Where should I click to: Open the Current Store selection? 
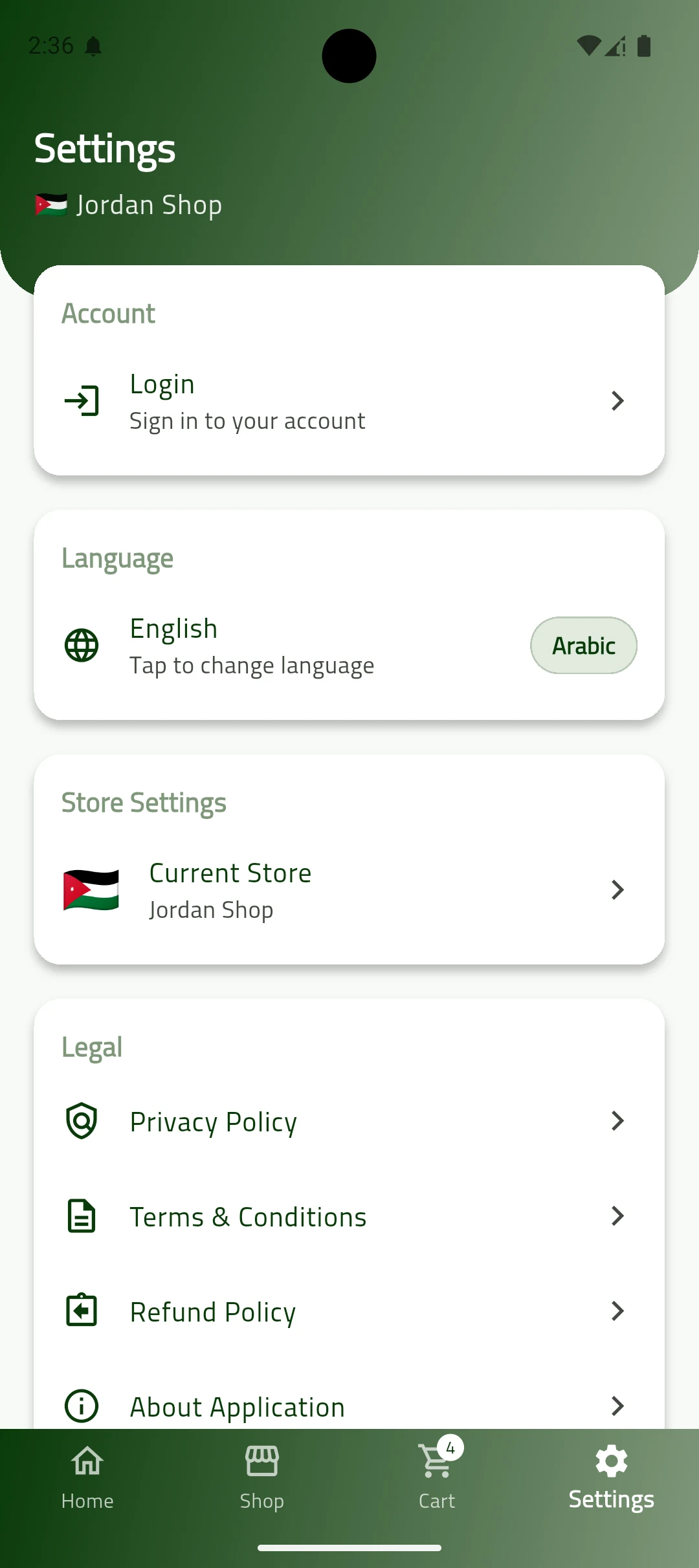(349, 891)
